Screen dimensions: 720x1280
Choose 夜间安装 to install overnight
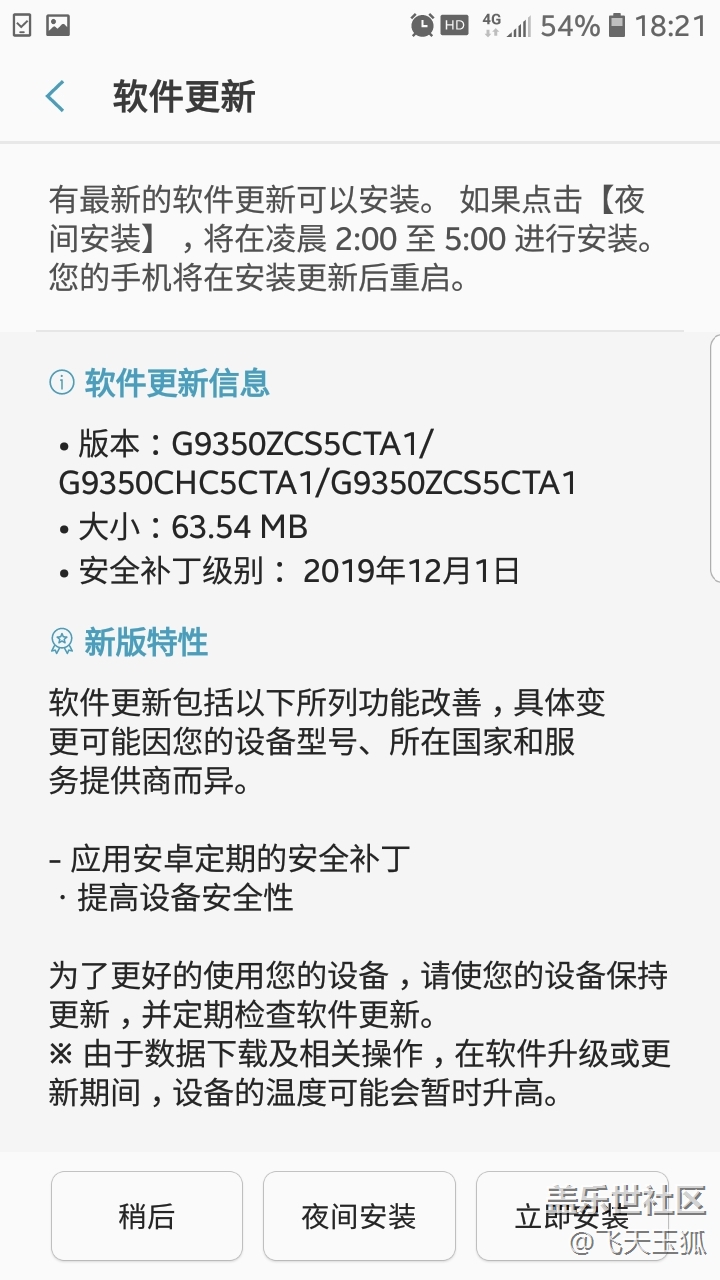pyautogui.click(x=359, y=1216)
